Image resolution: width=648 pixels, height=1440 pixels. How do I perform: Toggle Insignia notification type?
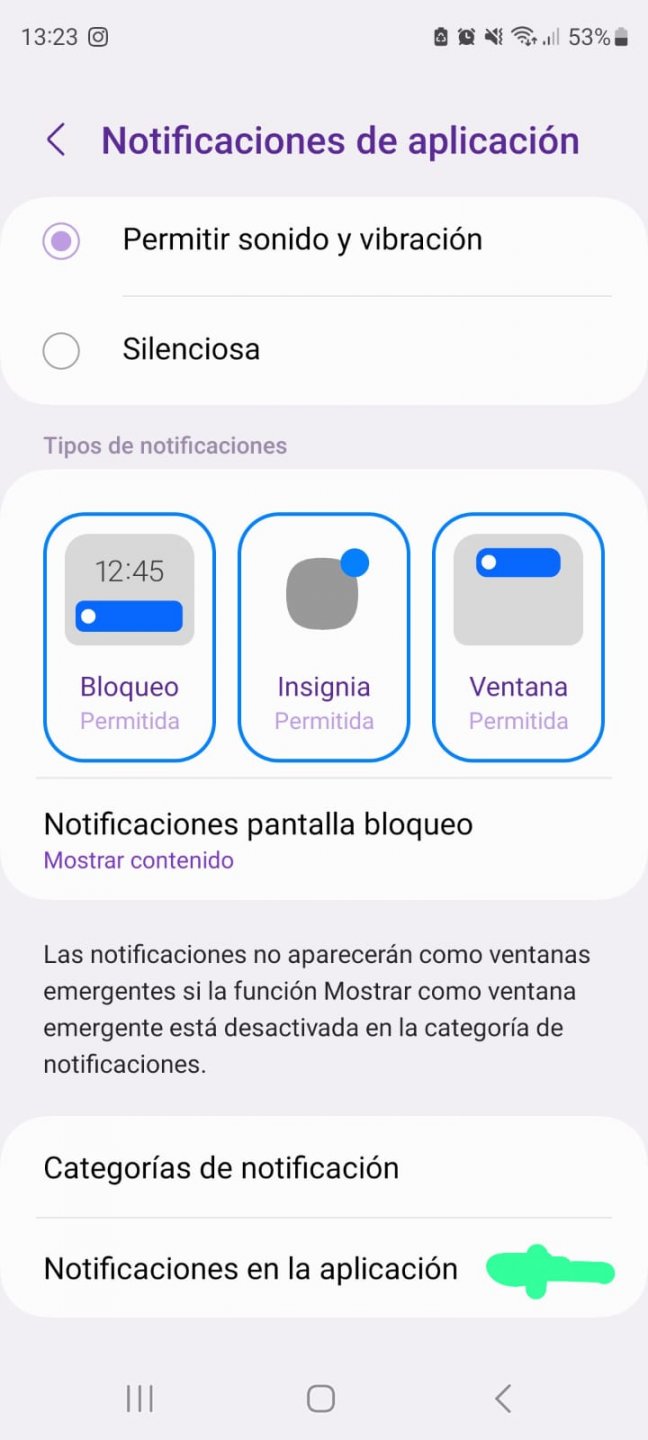(323, 636)
